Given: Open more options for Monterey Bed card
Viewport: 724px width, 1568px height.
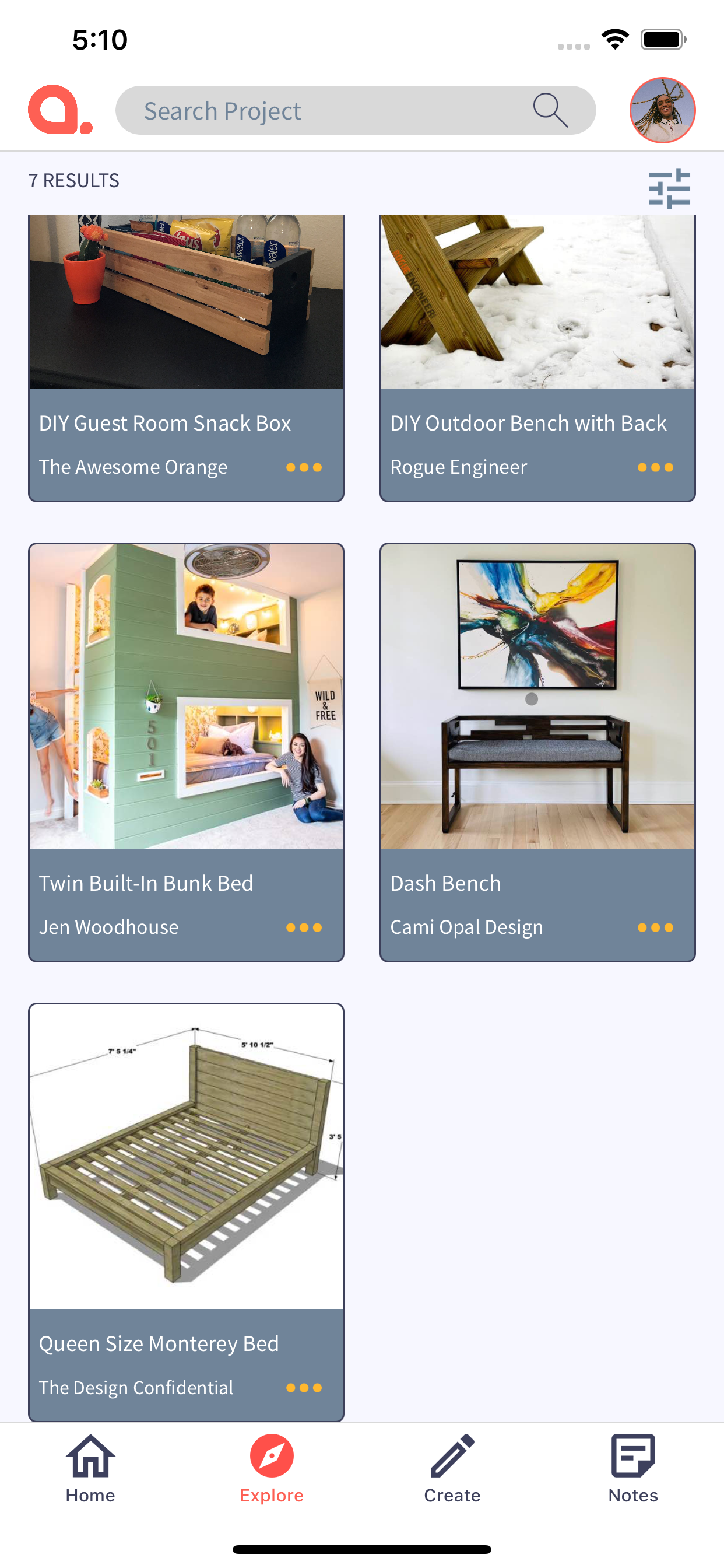Looking at the screenshot, I should [304, 1388].
